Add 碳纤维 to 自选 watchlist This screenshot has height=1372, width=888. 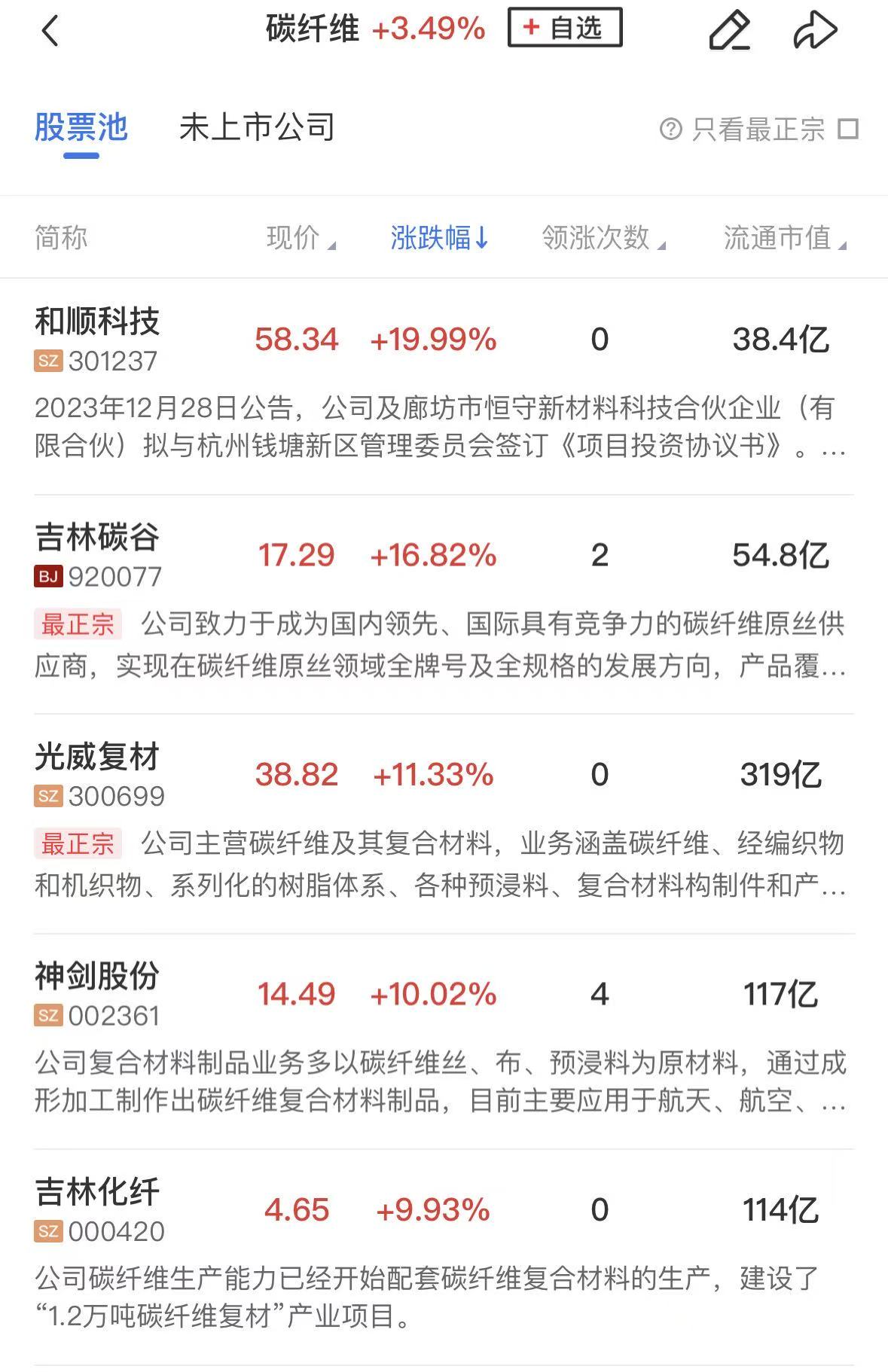[x=565, y=29]
